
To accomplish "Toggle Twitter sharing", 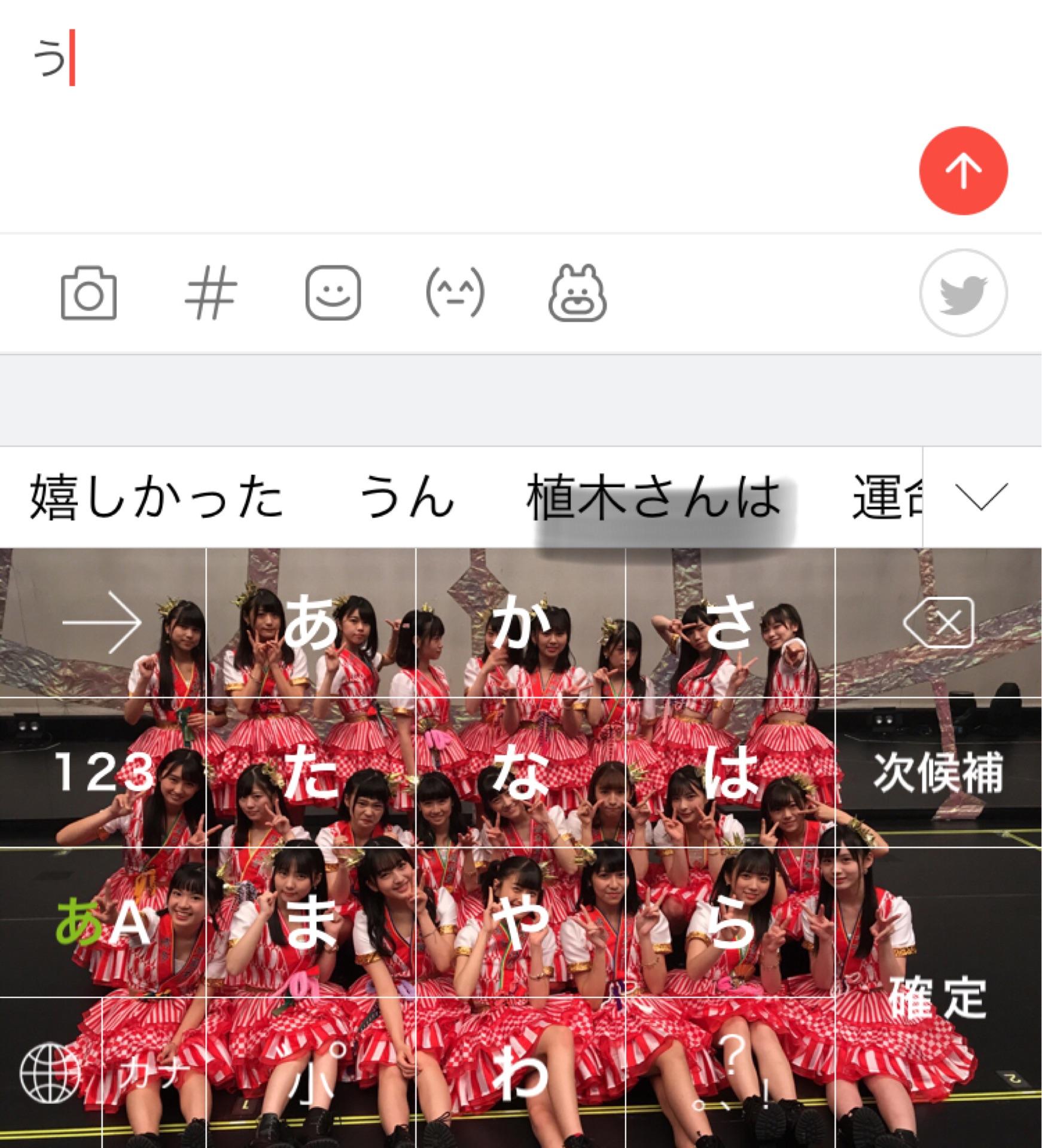I will pos(963,294).
